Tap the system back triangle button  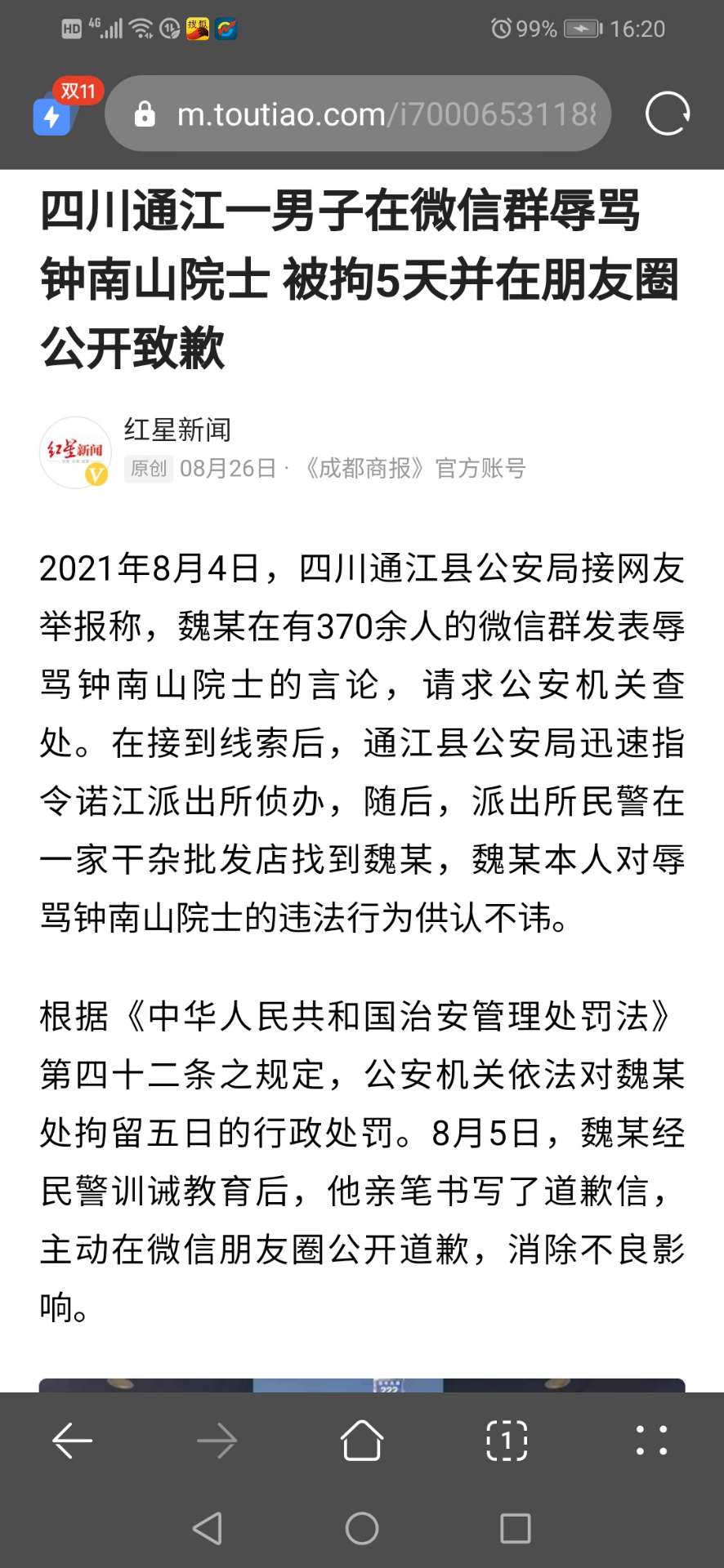pyautogui.click(x=208, y=1528)
